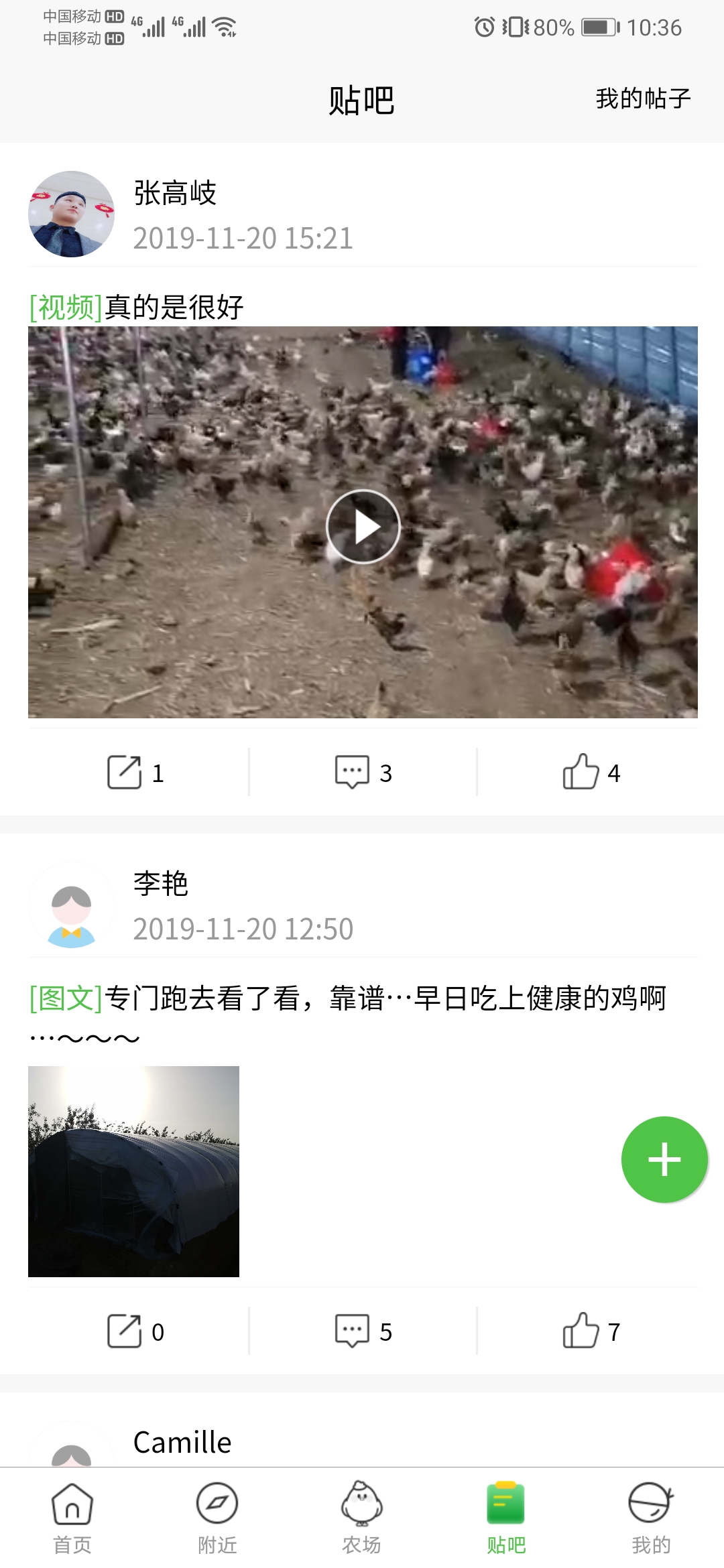Open 我的帖子 in the top bar
This screenshot has height=1568, width=724.
643,99
